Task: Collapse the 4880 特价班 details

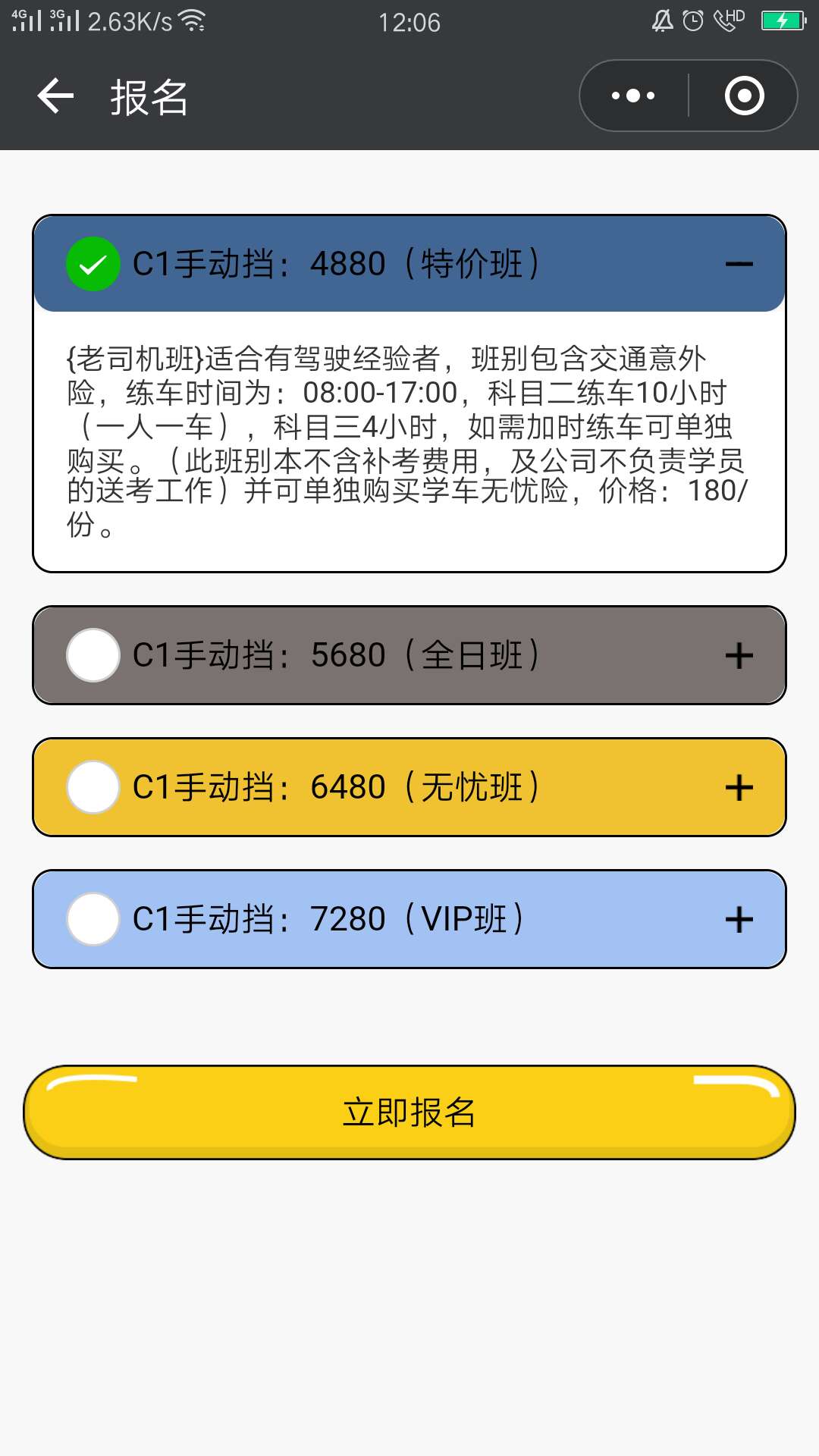Action: pos(739,264)
